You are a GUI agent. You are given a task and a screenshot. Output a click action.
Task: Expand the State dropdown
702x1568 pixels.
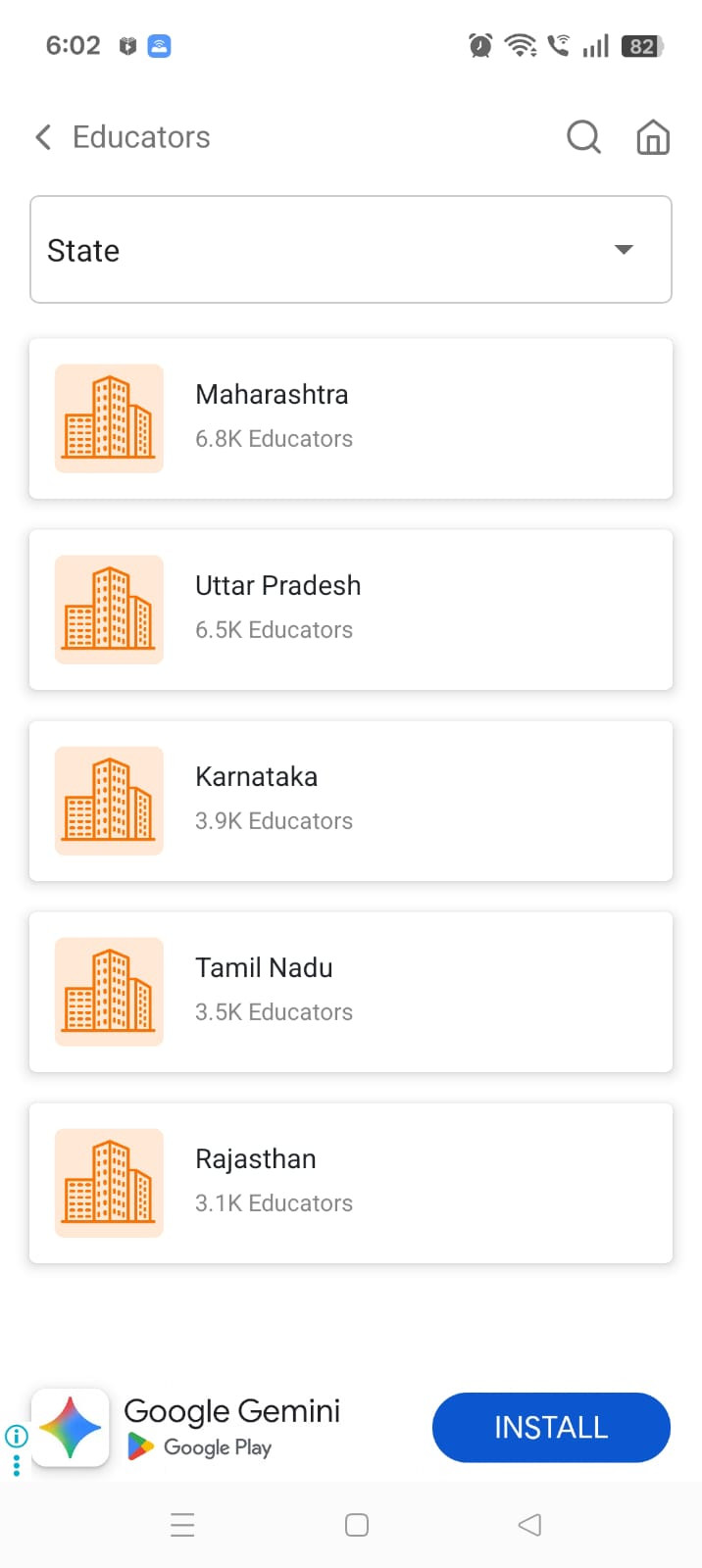pyautogui.click(x=351, y=250)
